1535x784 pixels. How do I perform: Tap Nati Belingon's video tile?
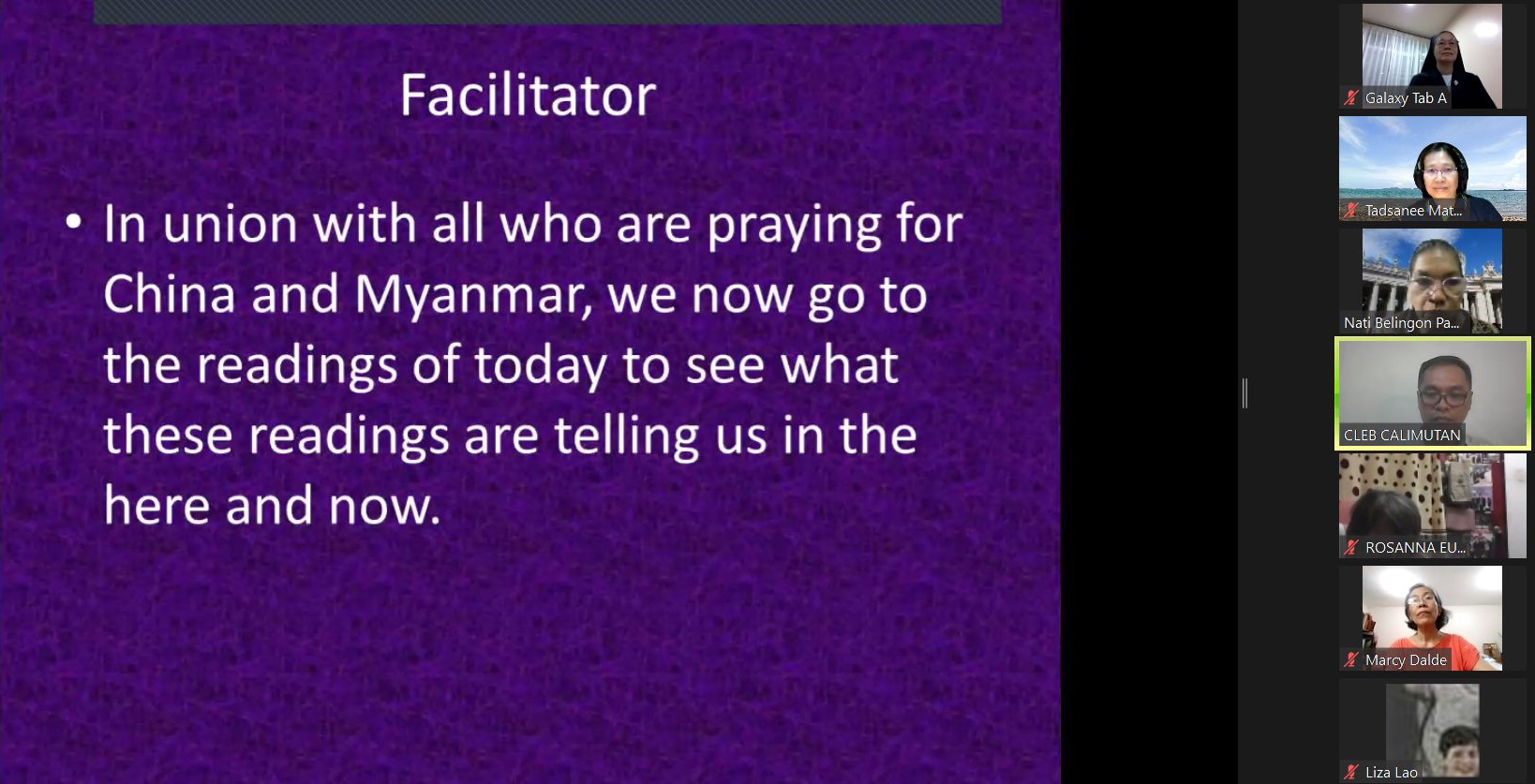(x=1432, y=281)
